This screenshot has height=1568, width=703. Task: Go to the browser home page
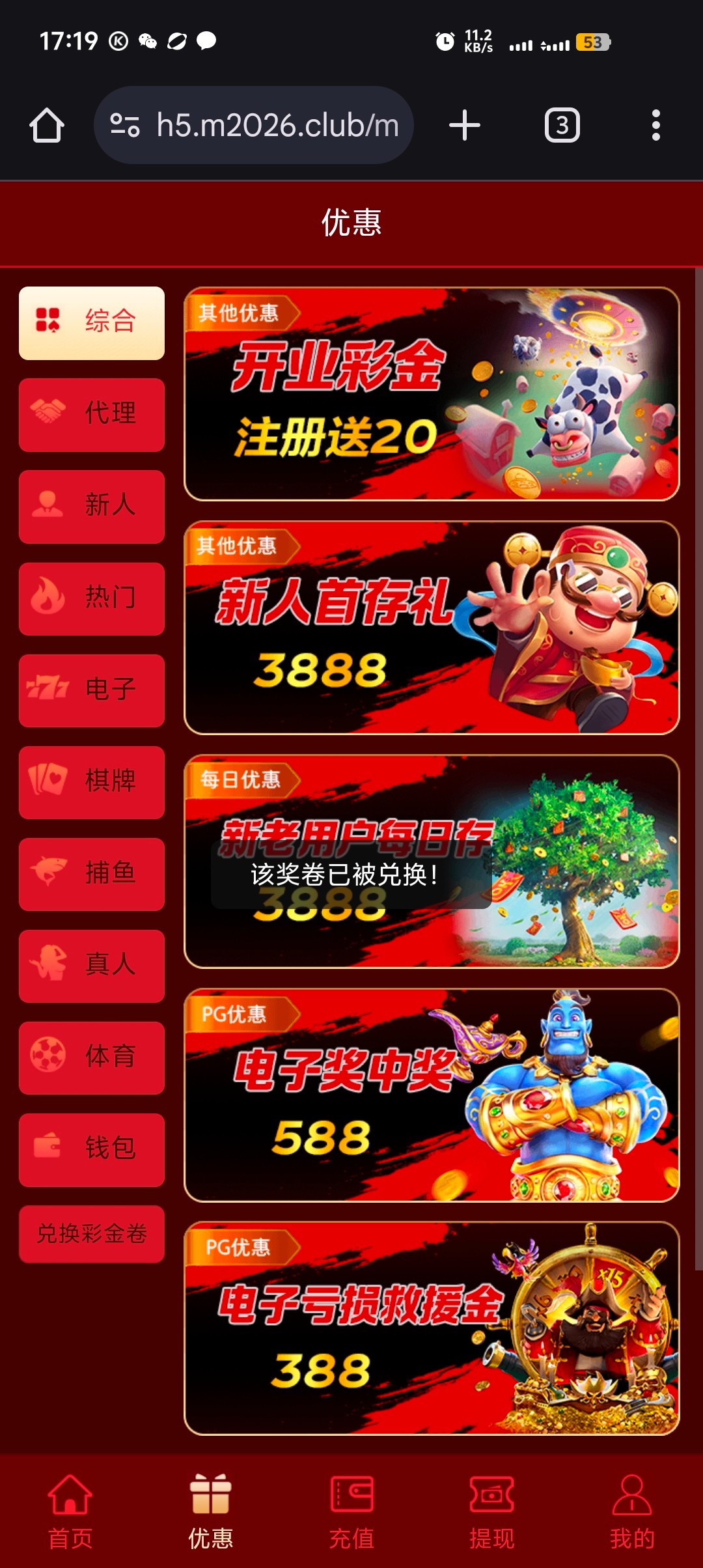click(x=47, y=125)
